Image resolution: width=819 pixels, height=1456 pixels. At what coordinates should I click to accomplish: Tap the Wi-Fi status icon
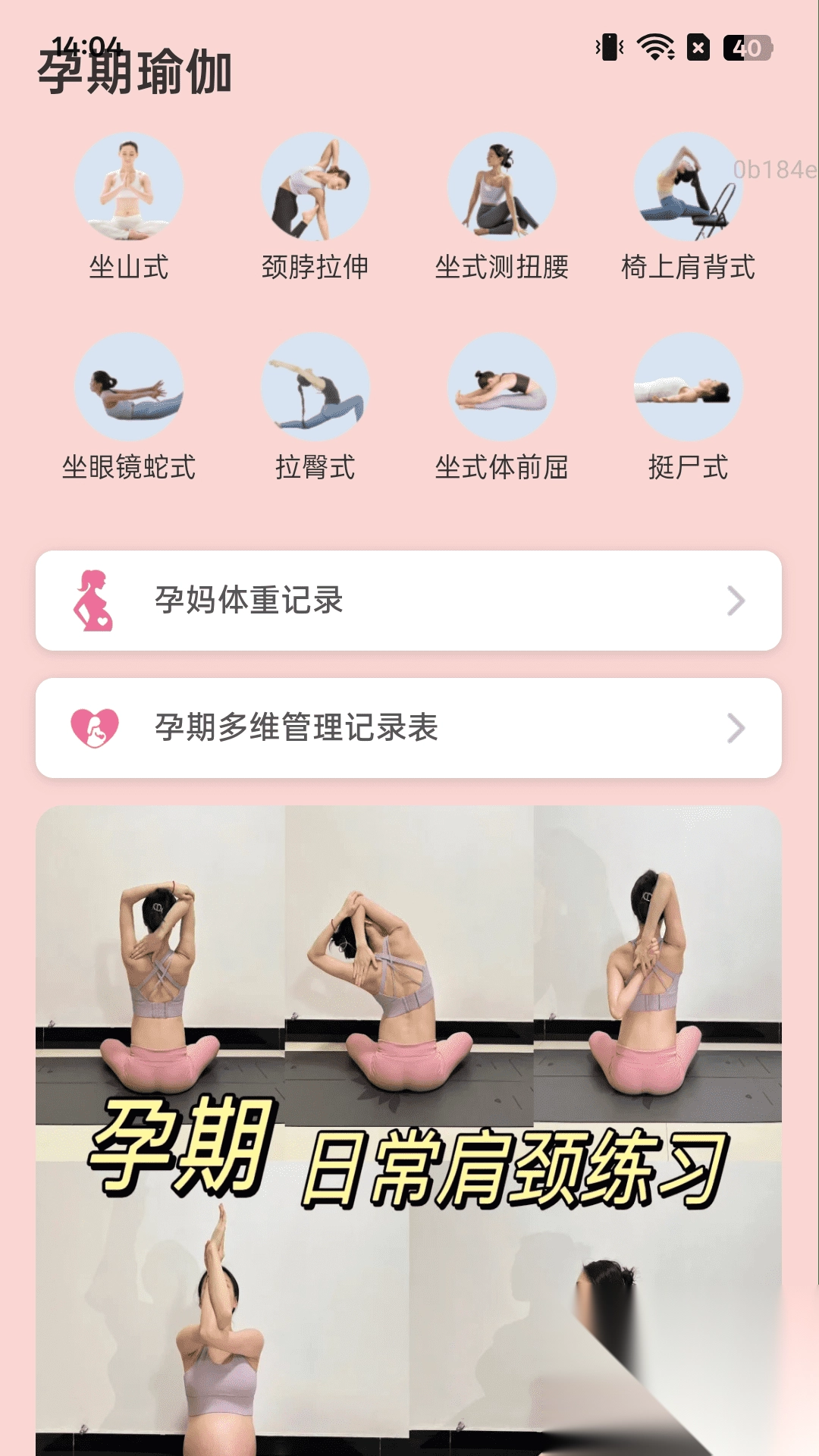(x=657, y=47)
